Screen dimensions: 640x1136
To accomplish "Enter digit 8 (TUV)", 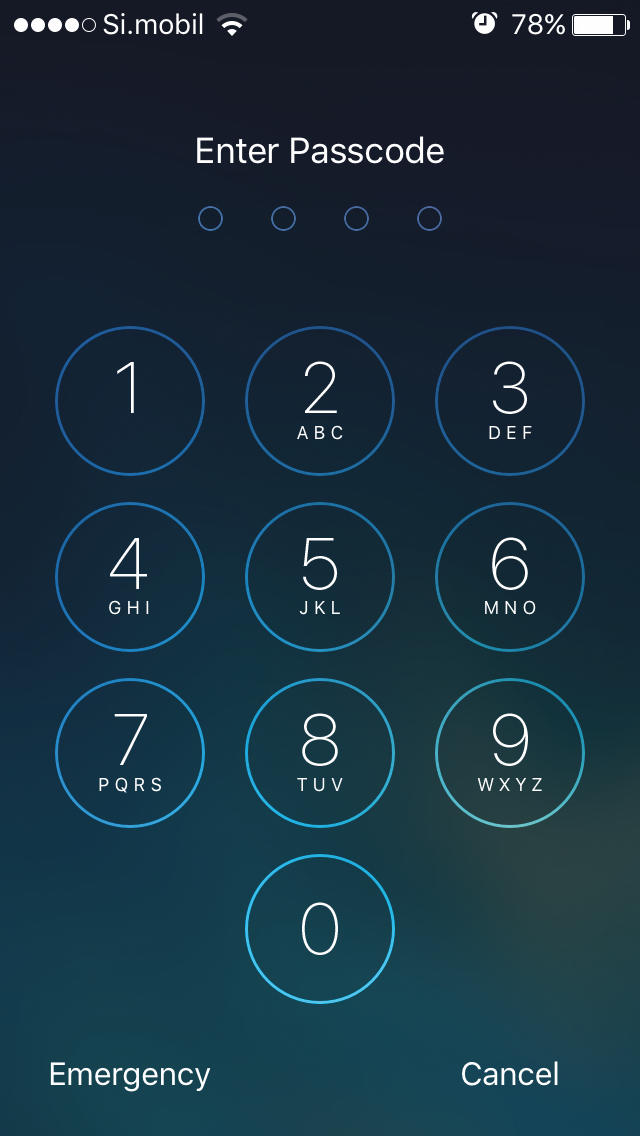I will (320, 753).
